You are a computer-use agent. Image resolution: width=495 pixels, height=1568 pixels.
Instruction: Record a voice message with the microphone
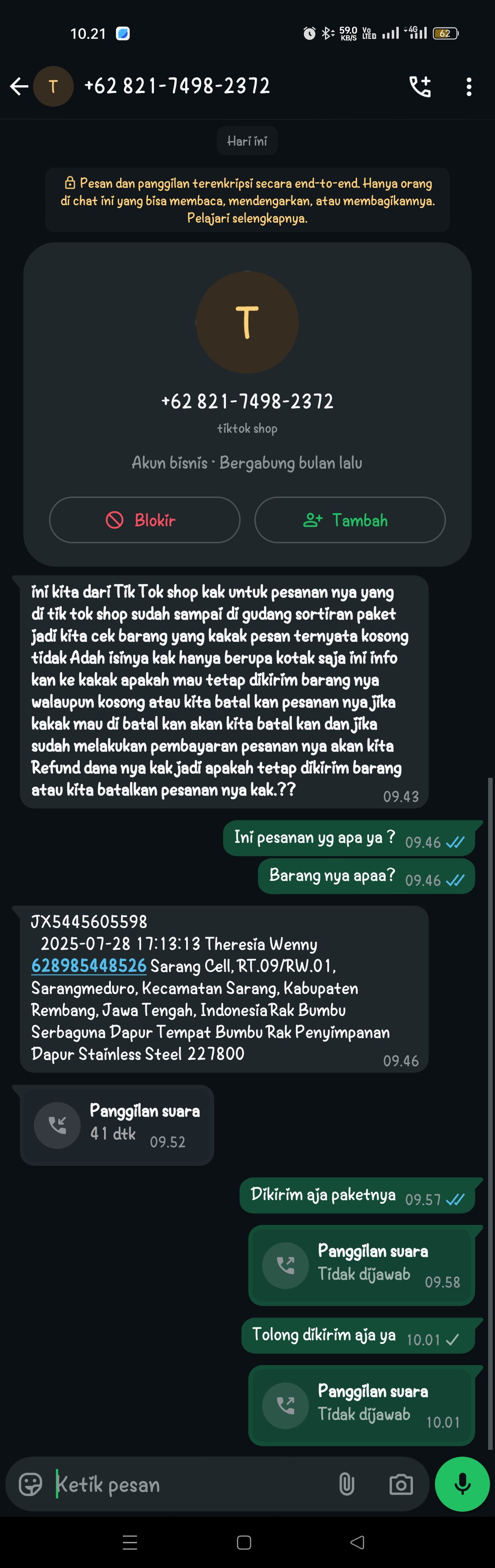(462, 1484)
